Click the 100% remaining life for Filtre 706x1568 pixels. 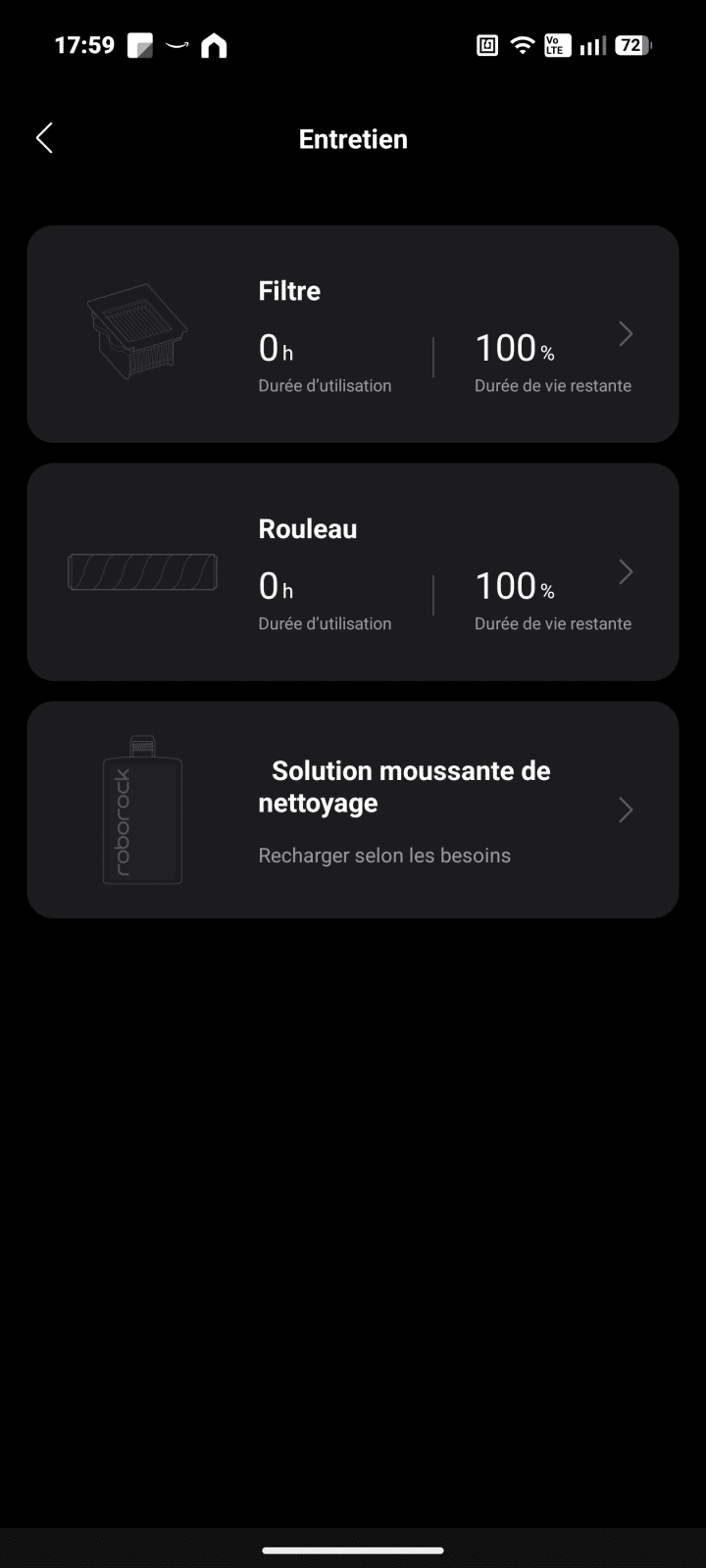pos(514,348)
